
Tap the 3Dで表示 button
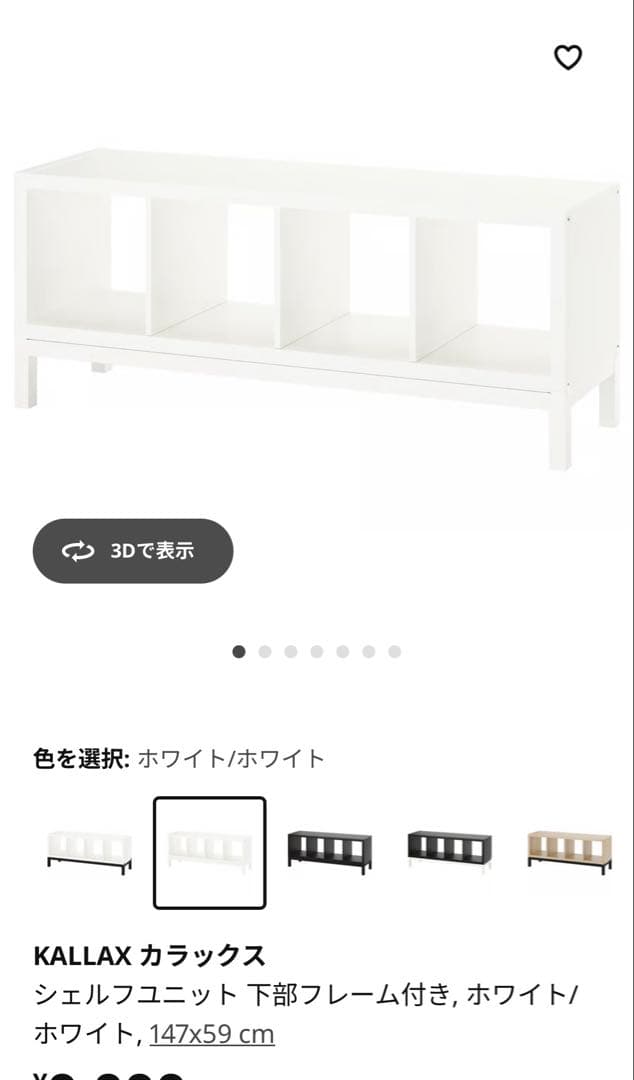133,551
